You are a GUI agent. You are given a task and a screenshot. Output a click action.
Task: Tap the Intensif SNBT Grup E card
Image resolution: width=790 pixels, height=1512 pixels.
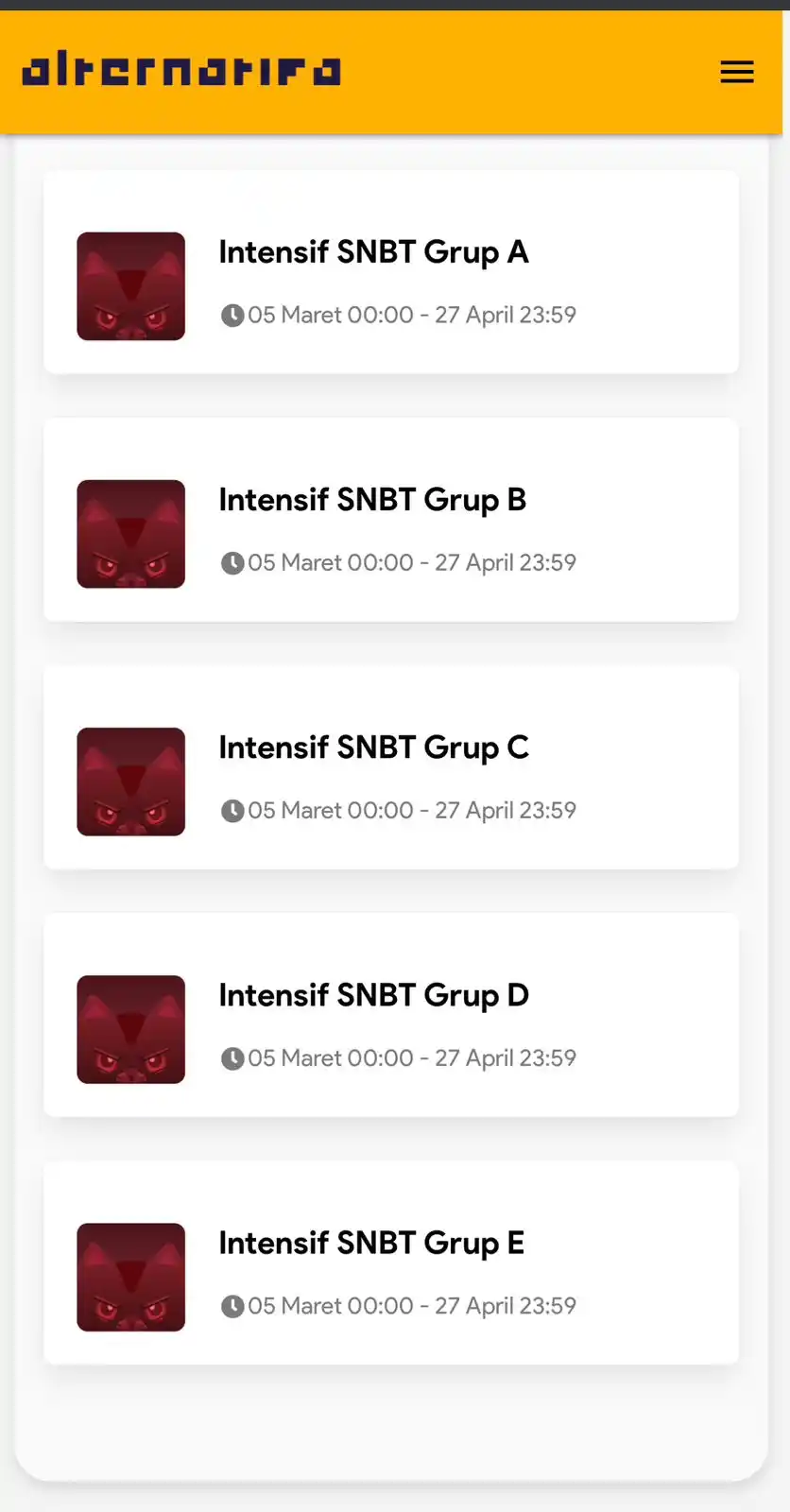(390, 1263)
